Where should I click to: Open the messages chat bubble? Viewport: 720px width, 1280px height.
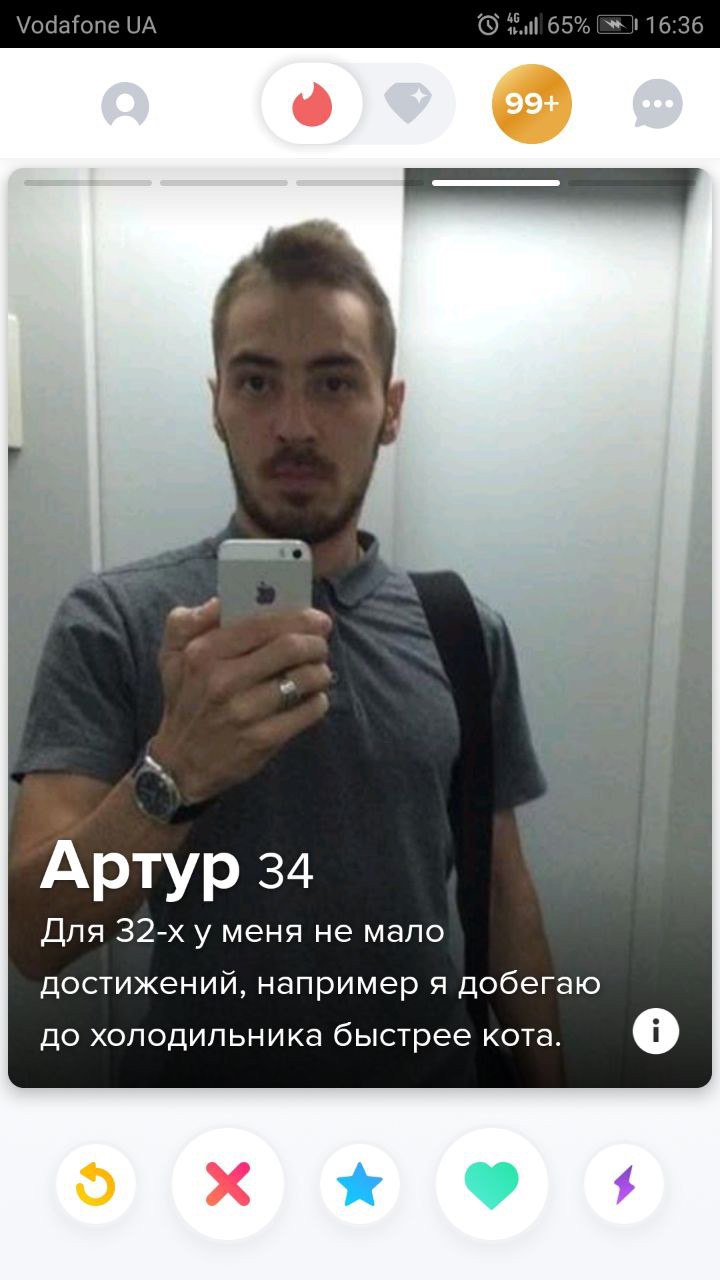point(657,105)
